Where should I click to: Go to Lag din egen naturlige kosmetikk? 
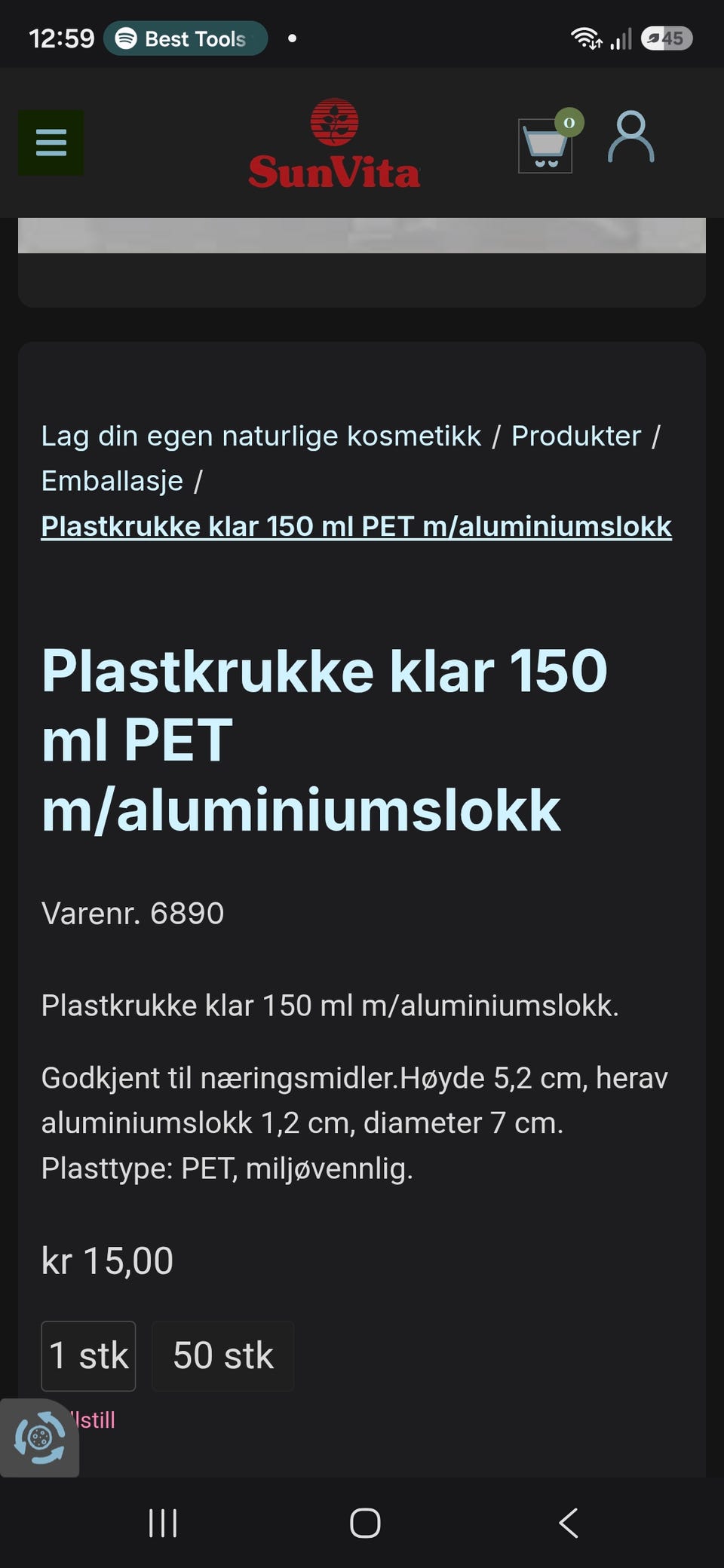click(x=261, y=436)
